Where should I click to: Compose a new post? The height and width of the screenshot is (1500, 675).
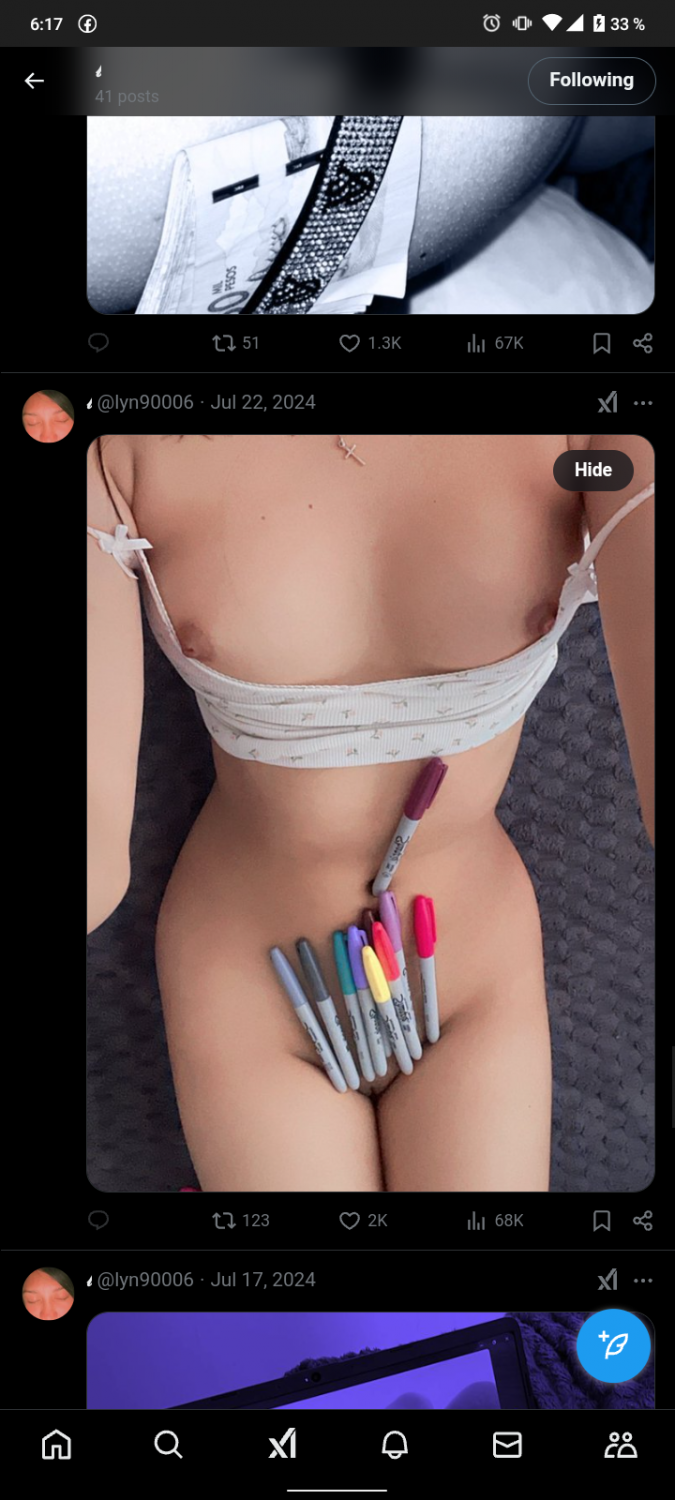point(613,1345)
